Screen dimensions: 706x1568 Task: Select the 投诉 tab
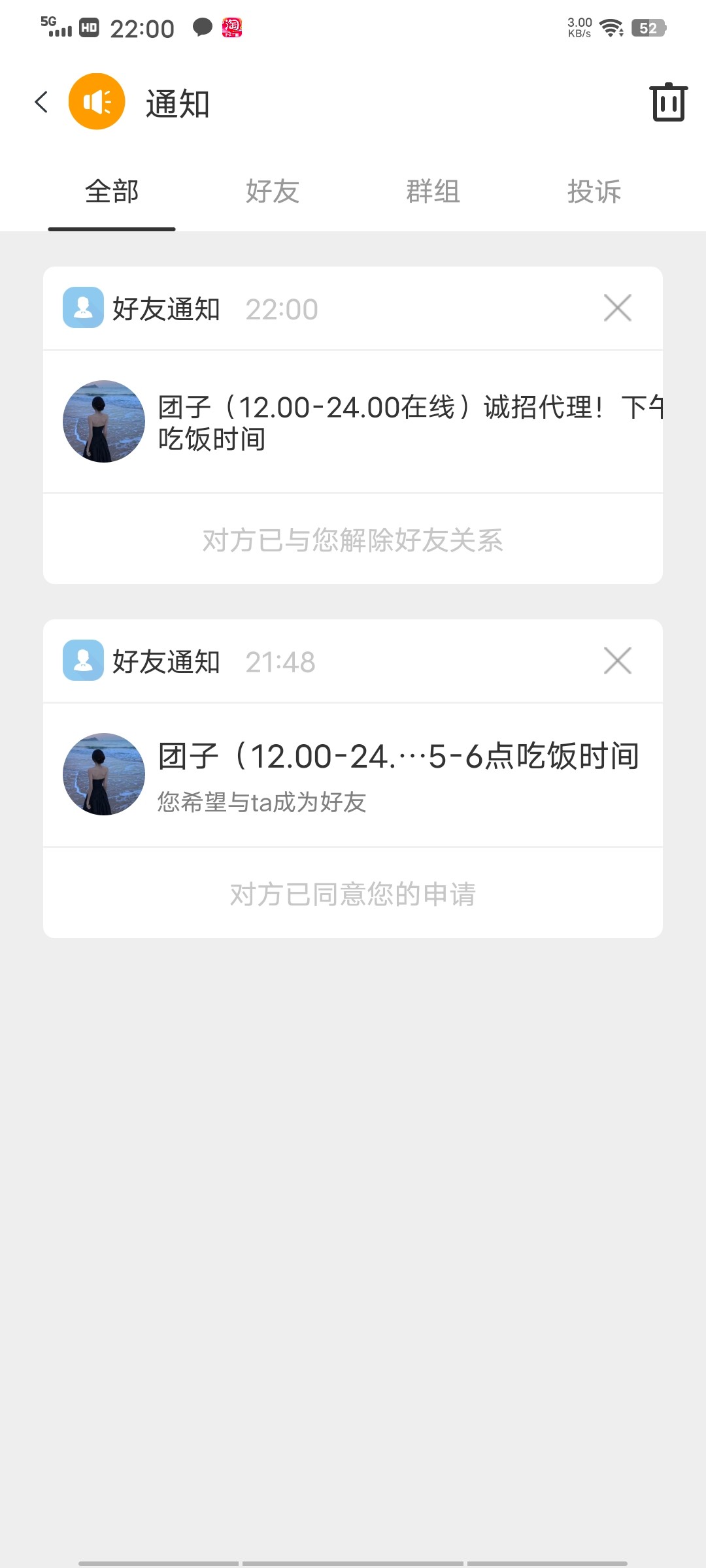(x=594, y=192)
